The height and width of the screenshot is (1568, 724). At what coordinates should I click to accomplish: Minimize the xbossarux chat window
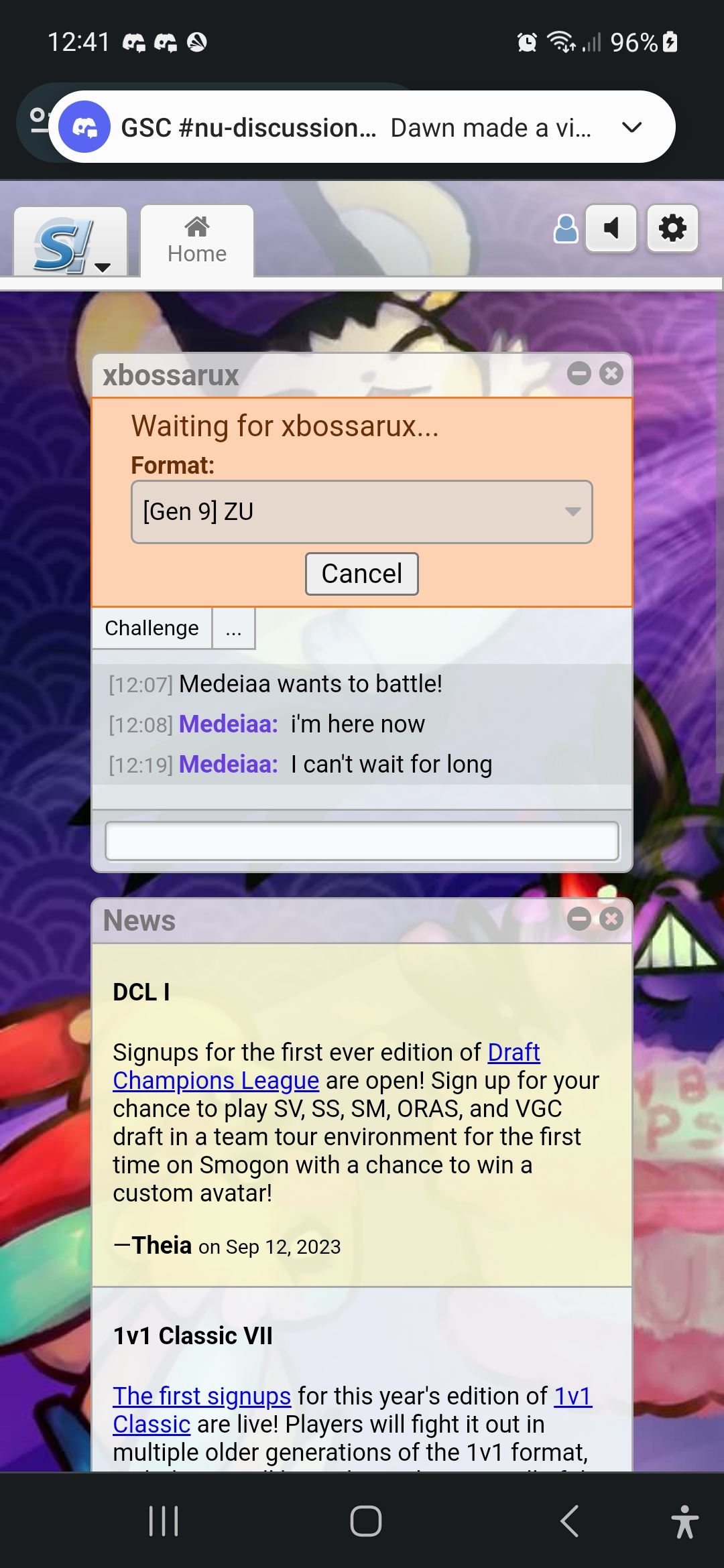click(x=579, y=373)
